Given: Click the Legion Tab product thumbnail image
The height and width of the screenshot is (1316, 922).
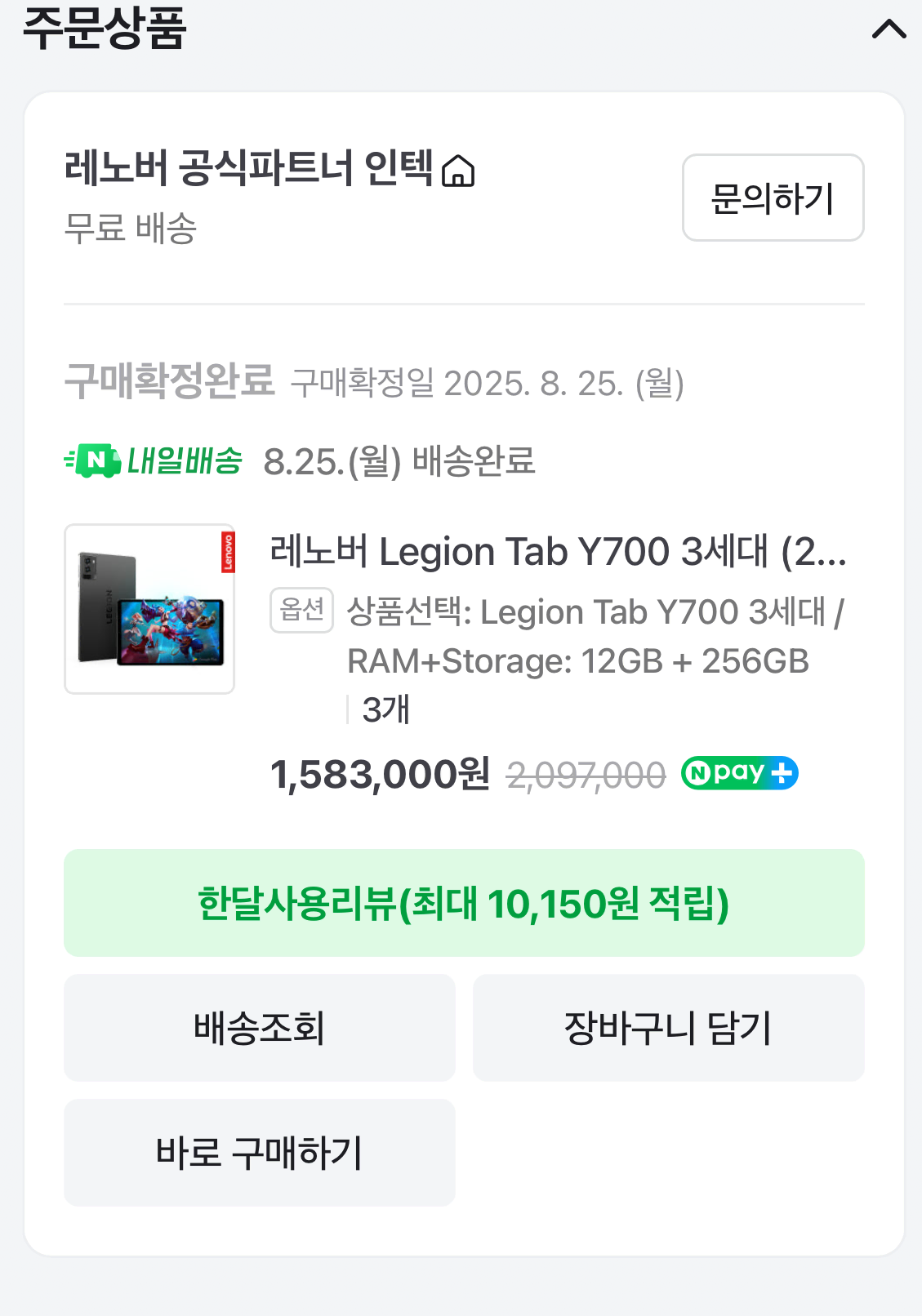Looking at the screenshot, I should [x=149, y=608].
